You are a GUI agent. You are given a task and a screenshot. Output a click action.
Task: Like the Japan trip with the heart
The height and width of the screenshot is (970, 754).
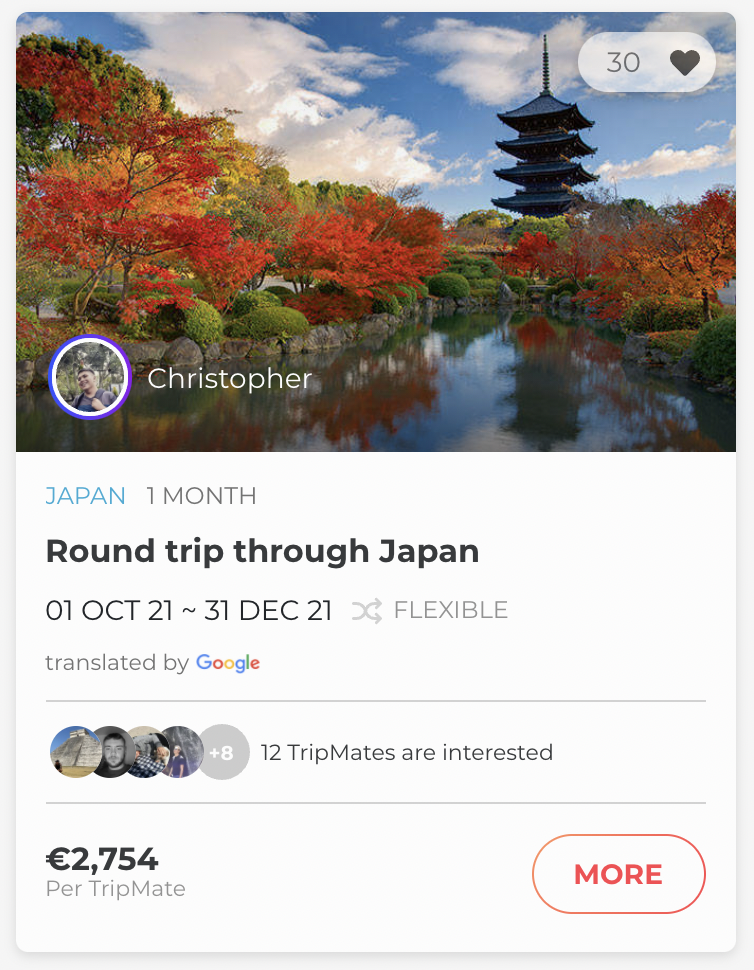click(x=684, y=63)
